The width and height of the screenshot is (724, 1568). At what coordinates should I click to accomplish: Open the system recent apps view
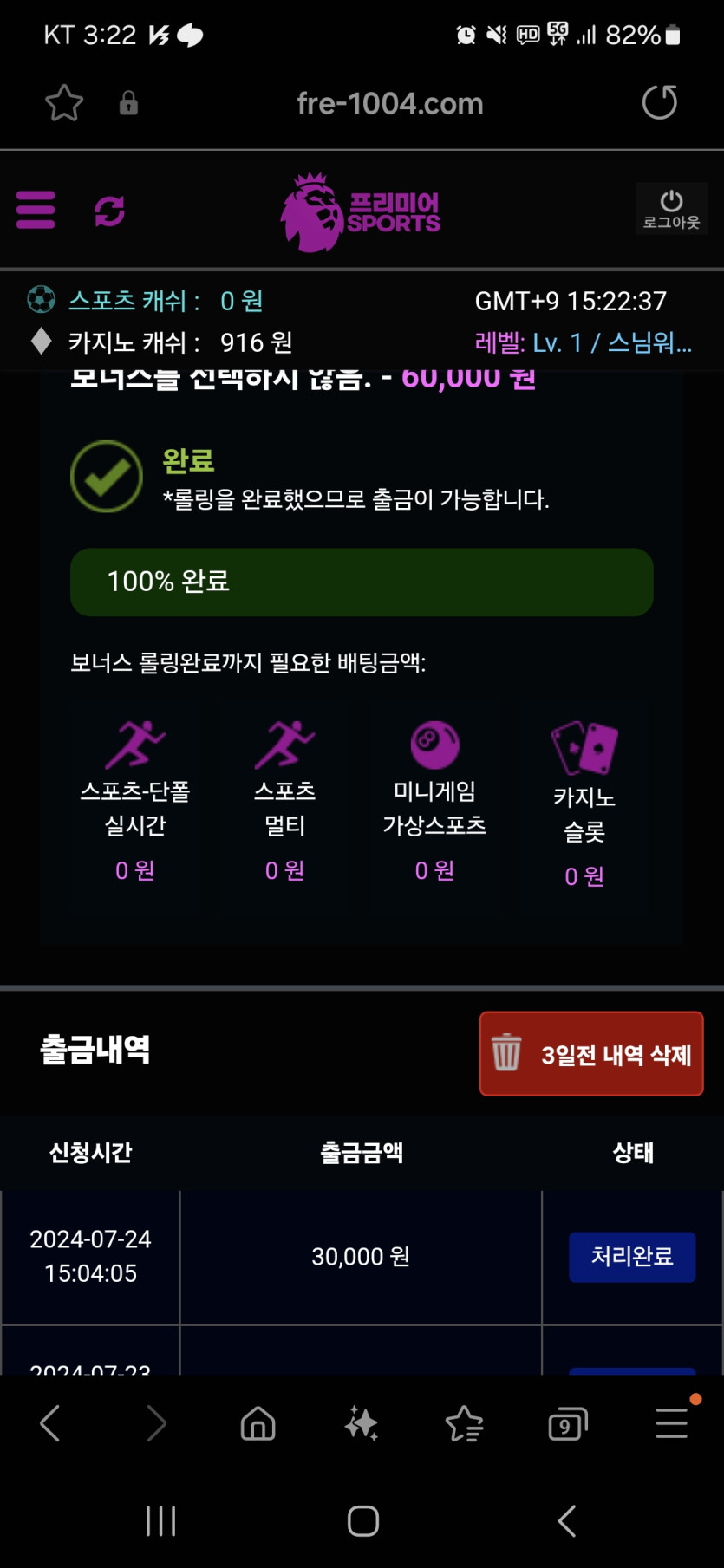tap(160, 1520)
